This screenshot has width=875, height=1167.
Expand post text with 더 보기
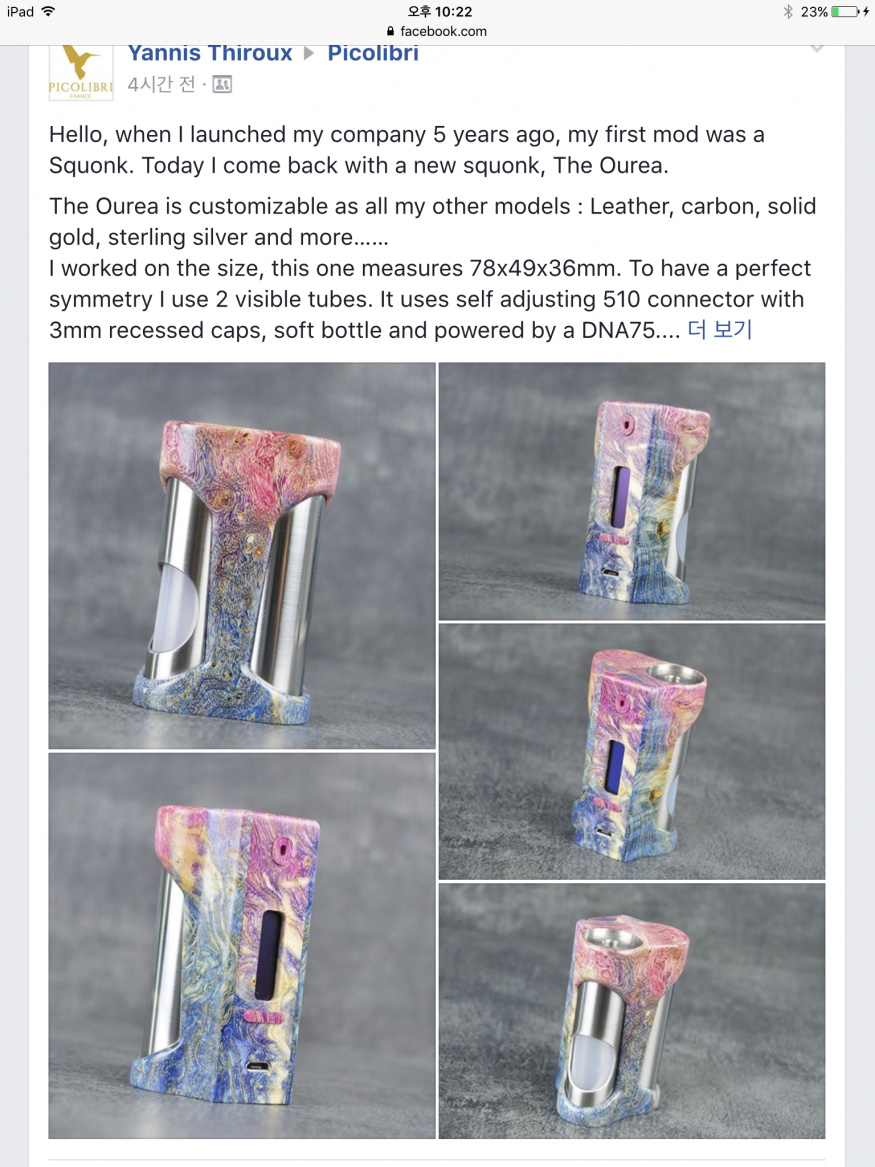tap(719, 329)
